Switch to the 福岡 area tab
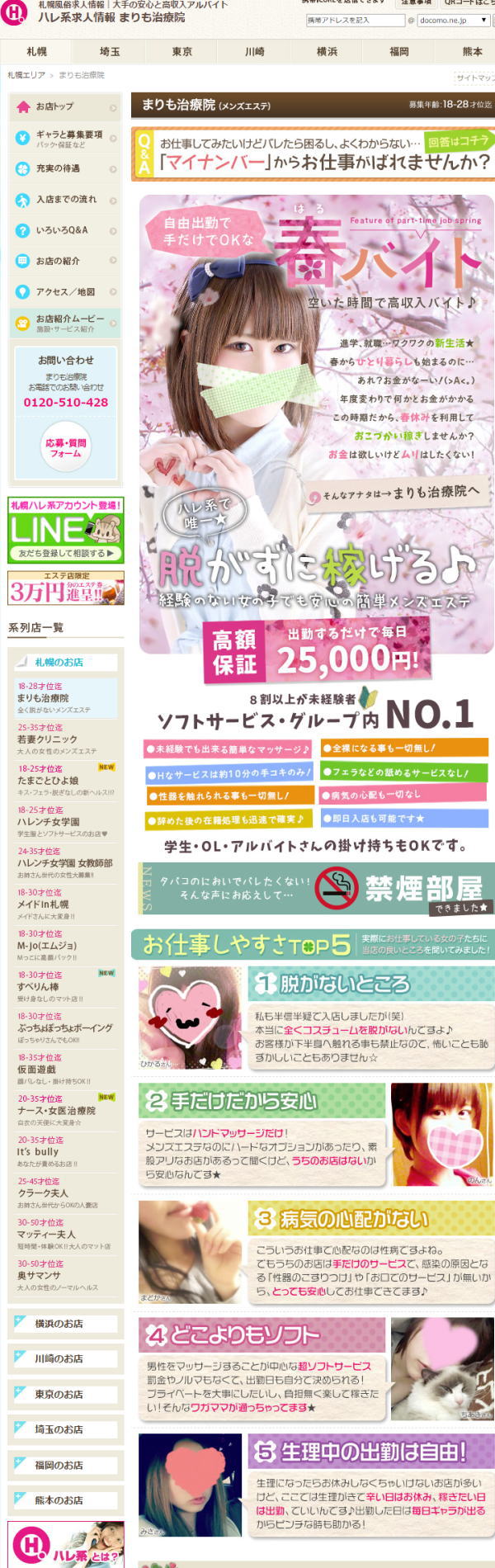 pyautogui.click(x=399, y=51)
